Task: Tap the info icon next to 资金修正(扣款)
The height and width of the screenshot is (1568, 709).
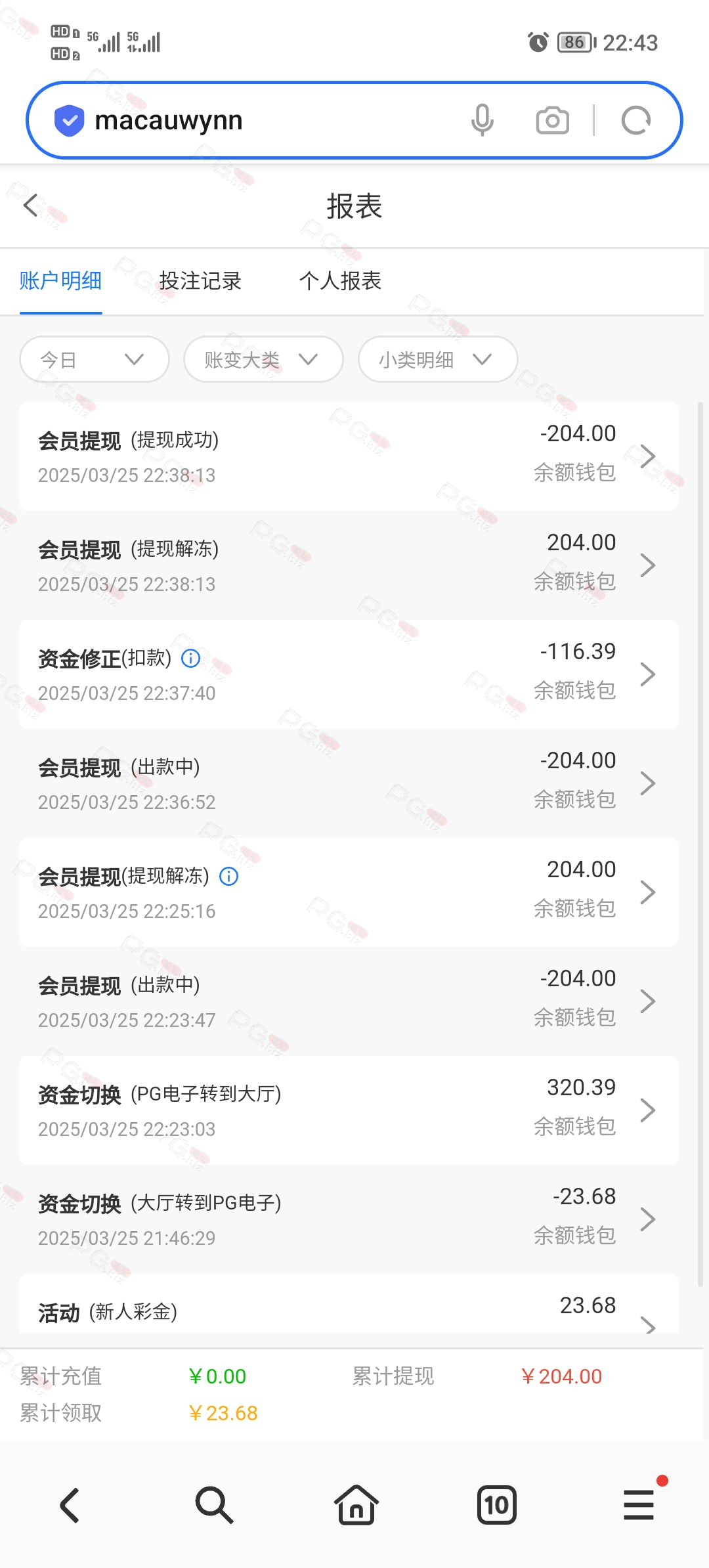Action: (190, 658)
